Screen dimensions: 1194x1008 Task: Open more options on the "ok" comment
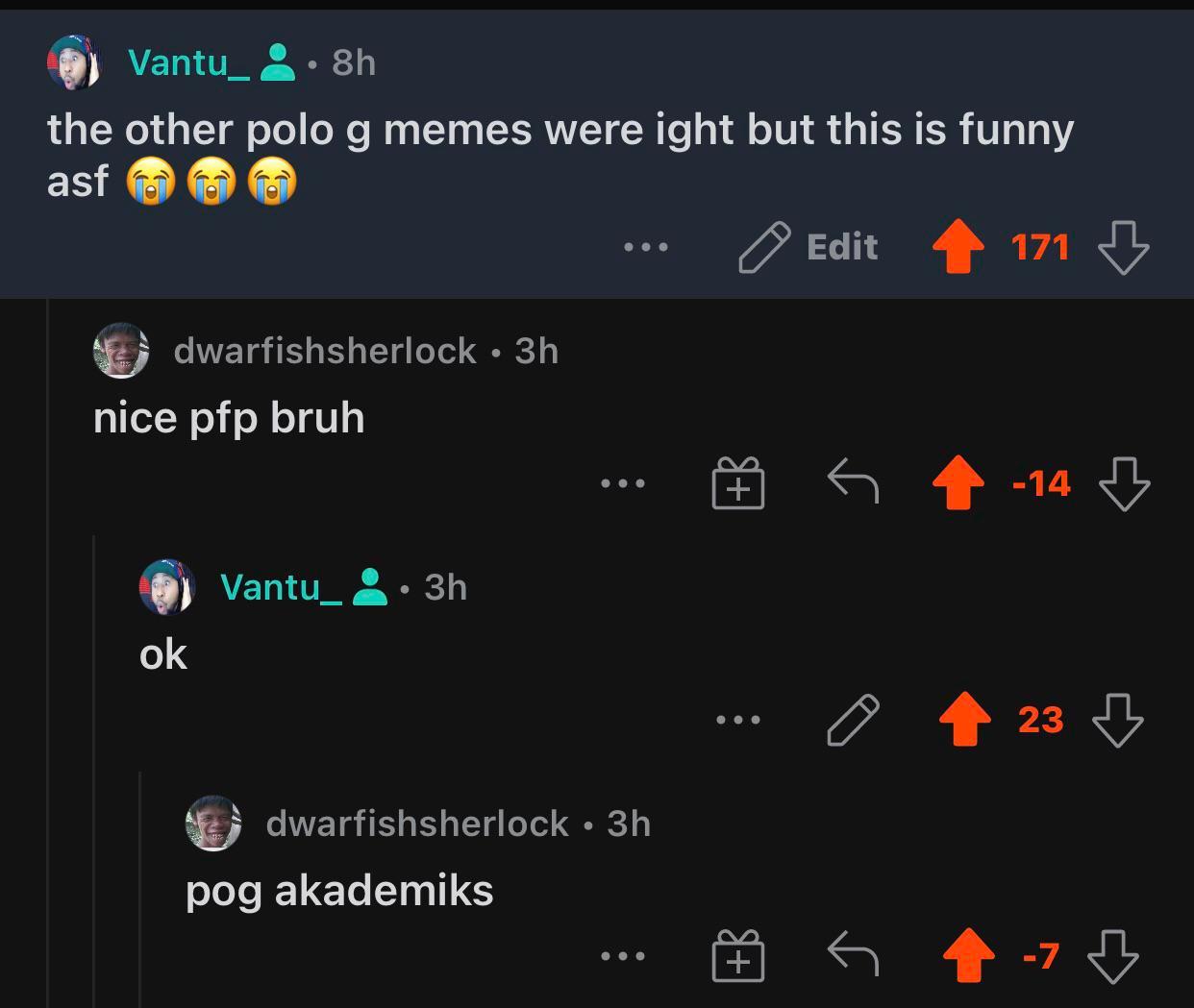(737, 719)
